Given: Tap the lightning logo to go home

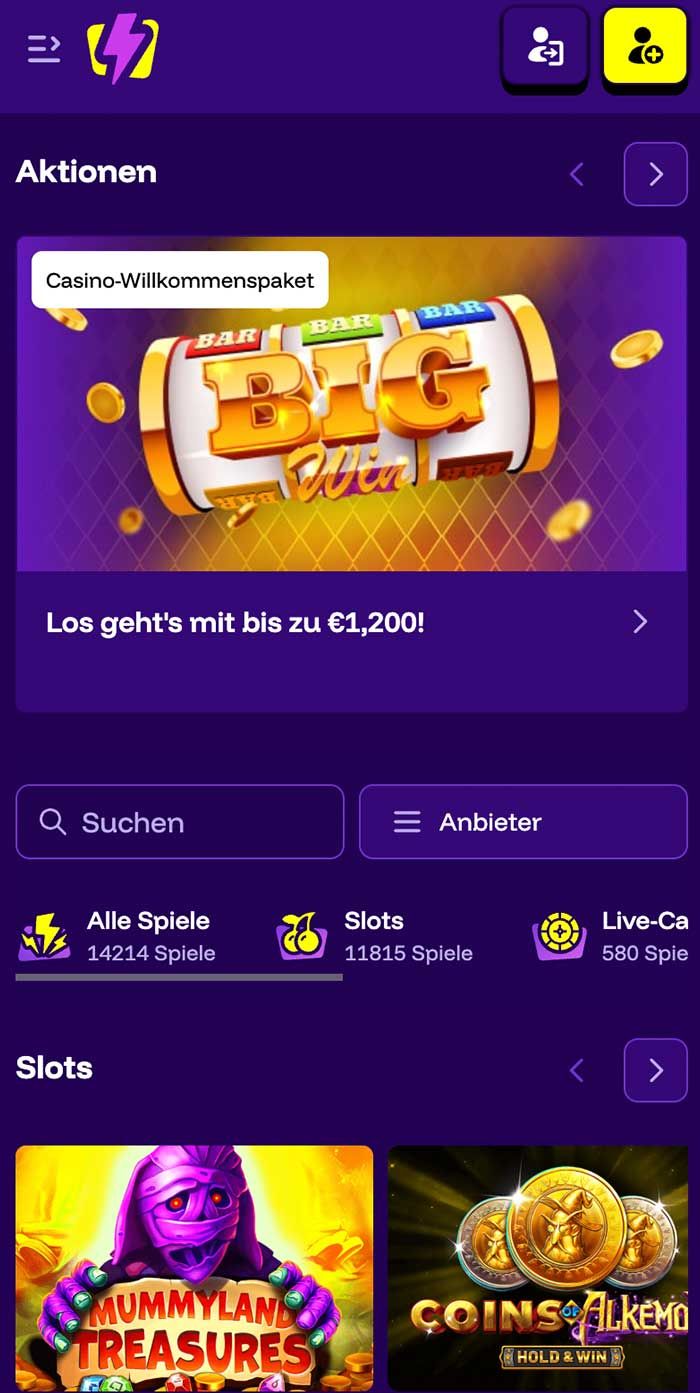Looking at the screenshot, I should (122, 48).
